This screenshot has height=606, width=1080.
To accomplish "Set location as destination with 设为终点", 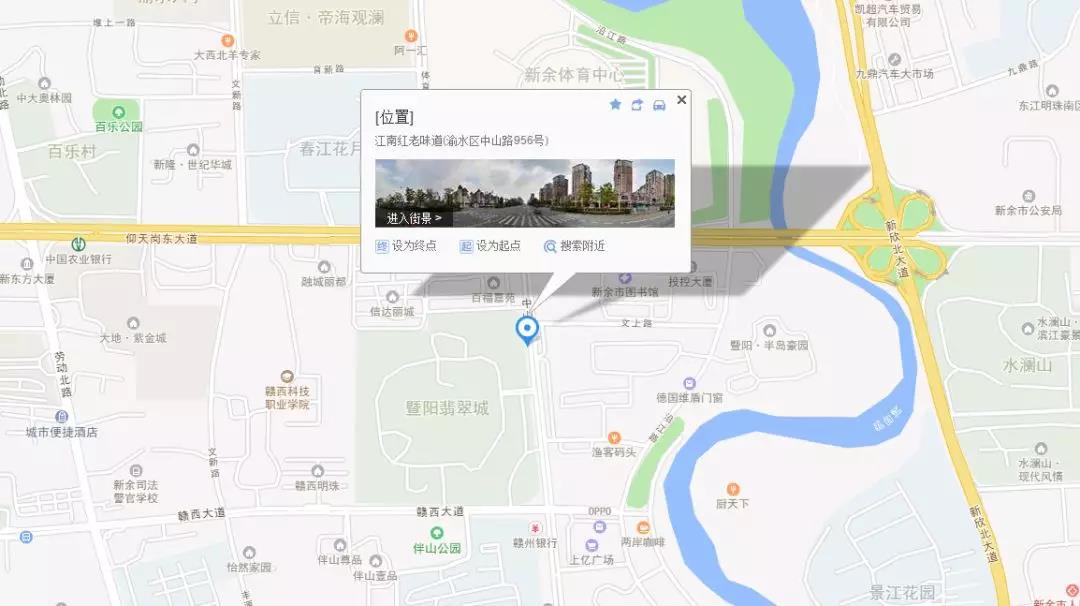I will [406, 246].
